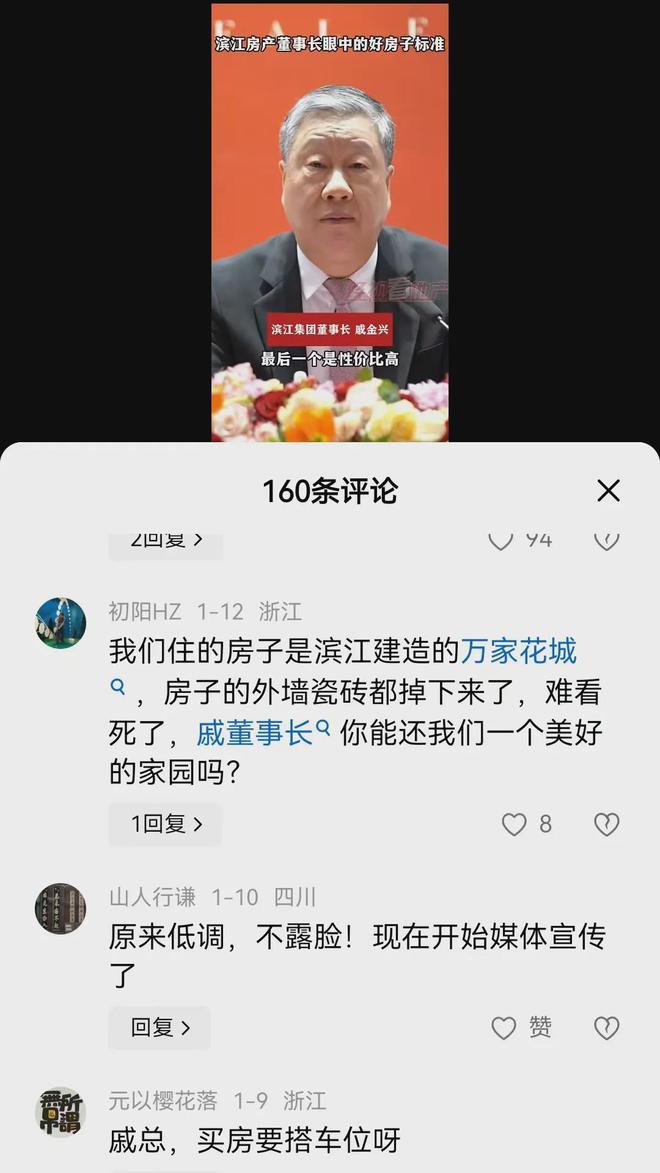
Task: View 初阳HZ's profile avatar
Action: click(x=61, y=623)
